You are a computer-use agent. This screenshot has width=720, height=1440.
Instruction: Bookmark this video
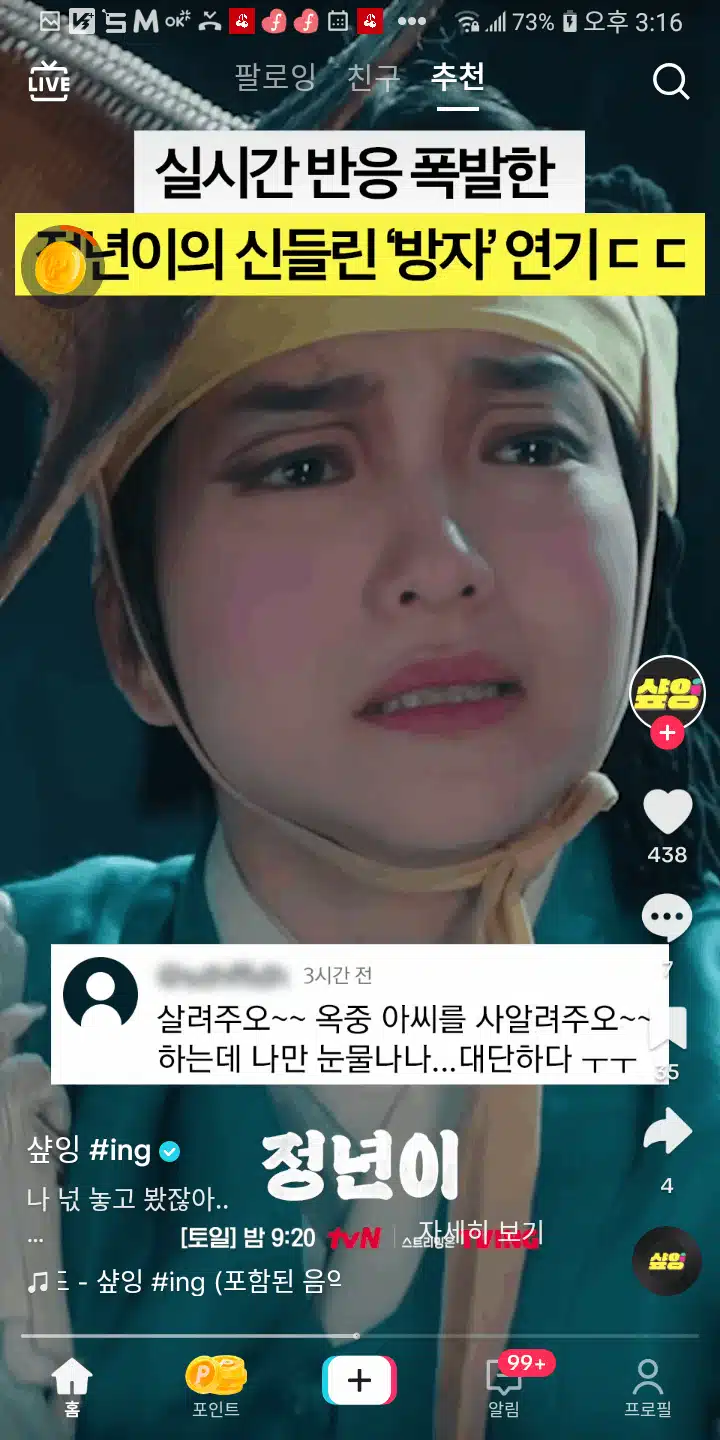pos(667,1028)
